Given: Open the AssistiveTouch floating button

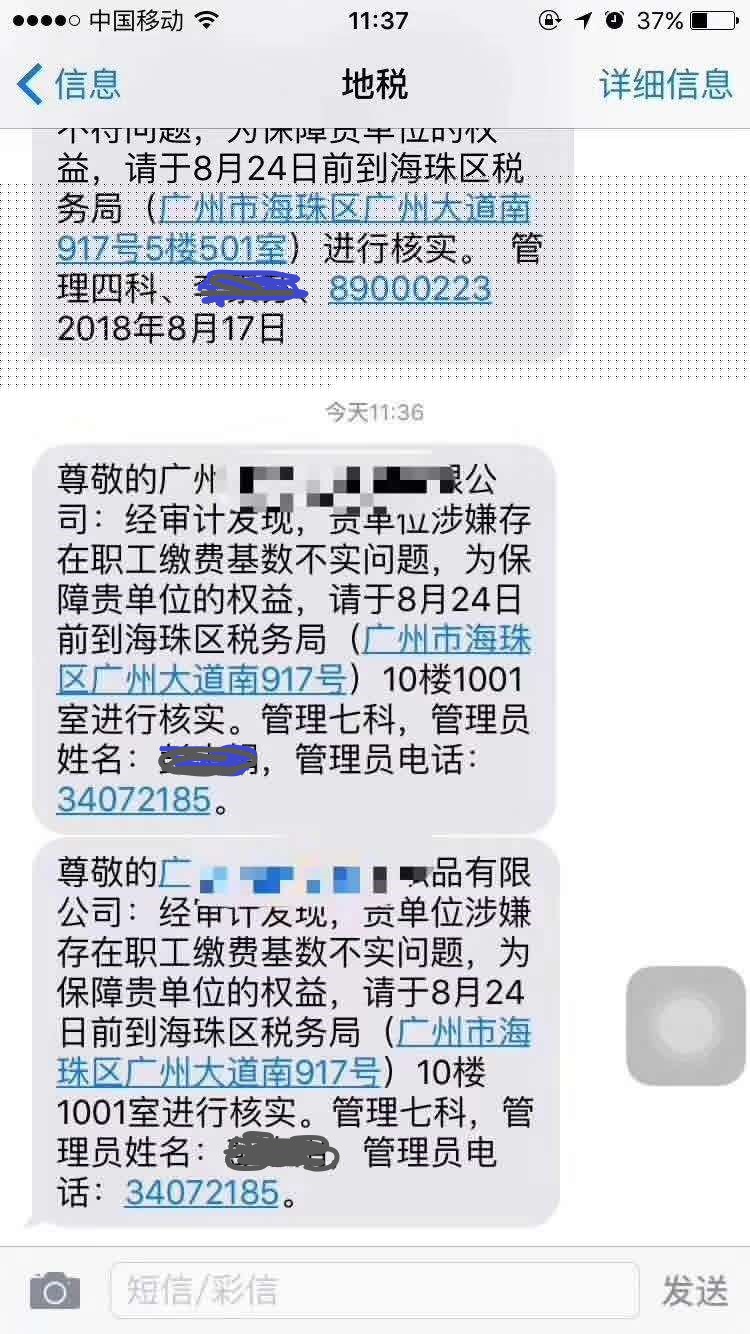Looking at the screenshot, I should (685, 1025).
